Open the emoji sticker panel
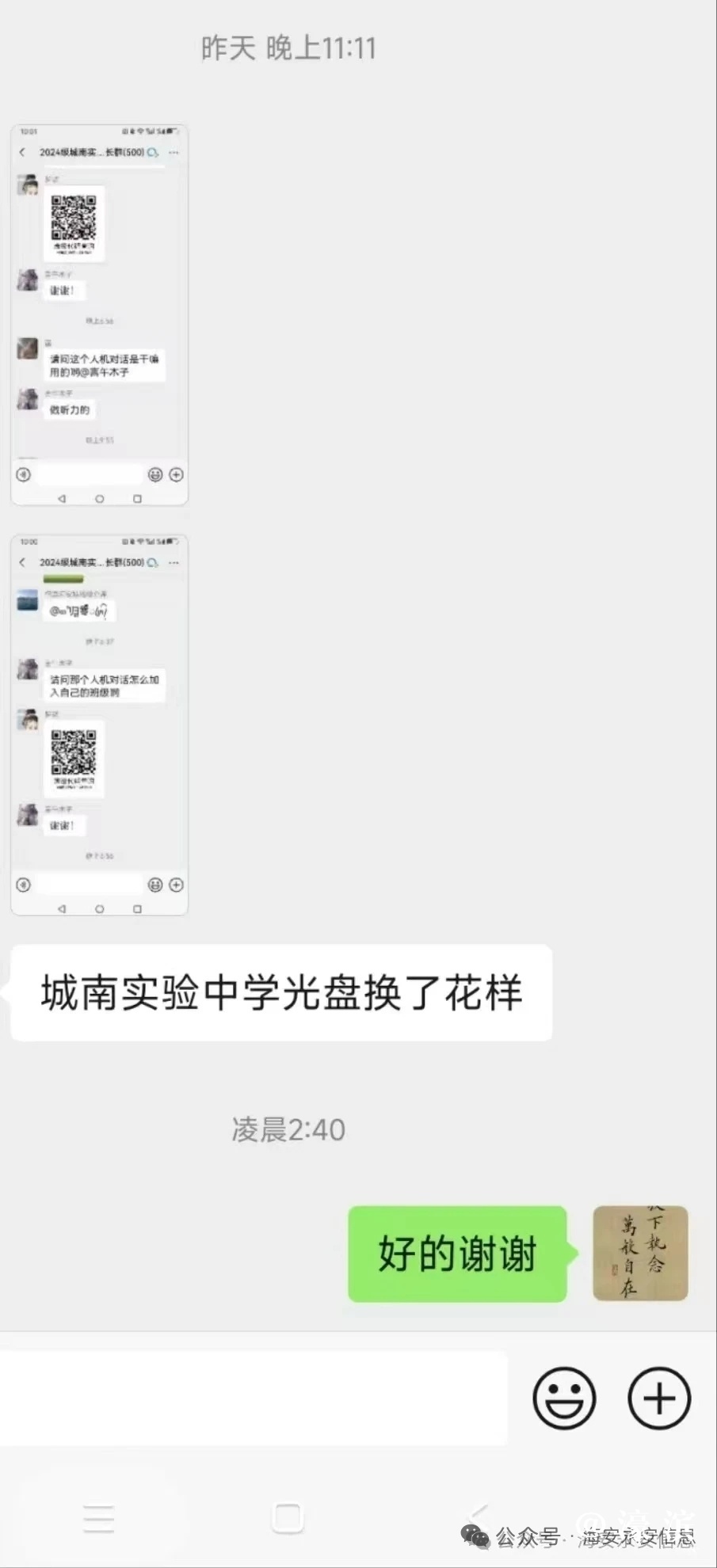The image size is (717, 1568). pyautogui.click(x=564, y=1399)
